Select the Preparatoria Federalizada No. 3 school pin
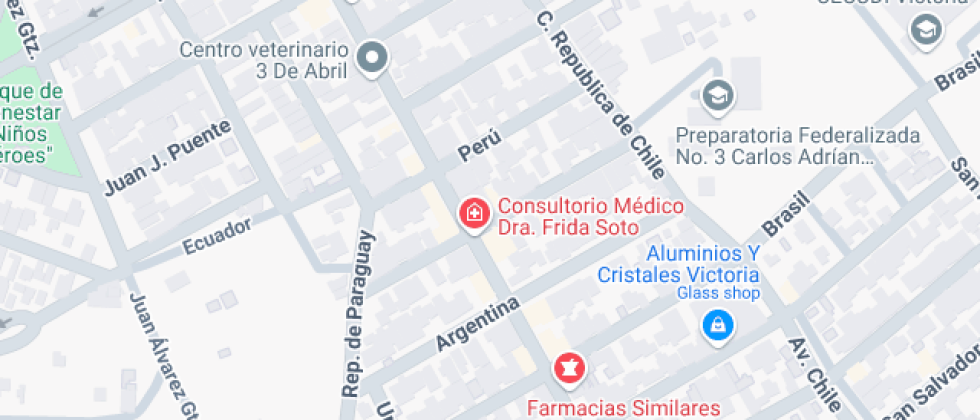This screenshot has width=980, height=420. pos(717,96)
